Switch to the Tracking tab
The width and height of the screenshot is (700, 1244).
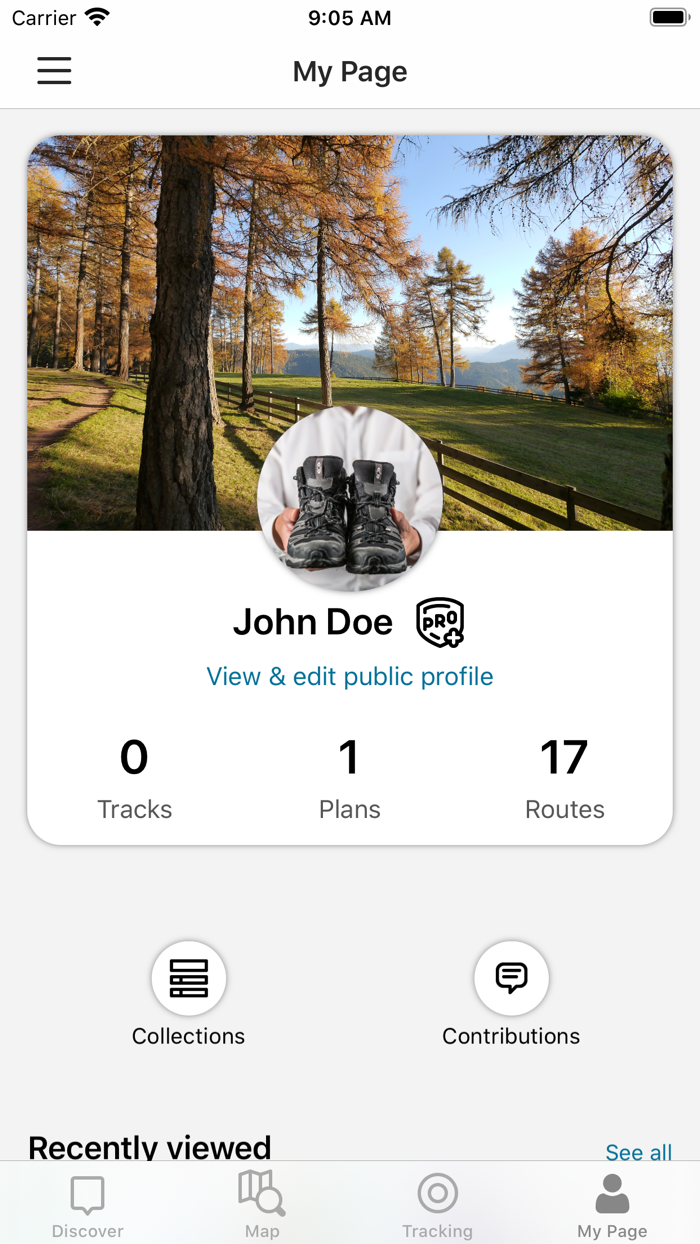point(437,1205)
